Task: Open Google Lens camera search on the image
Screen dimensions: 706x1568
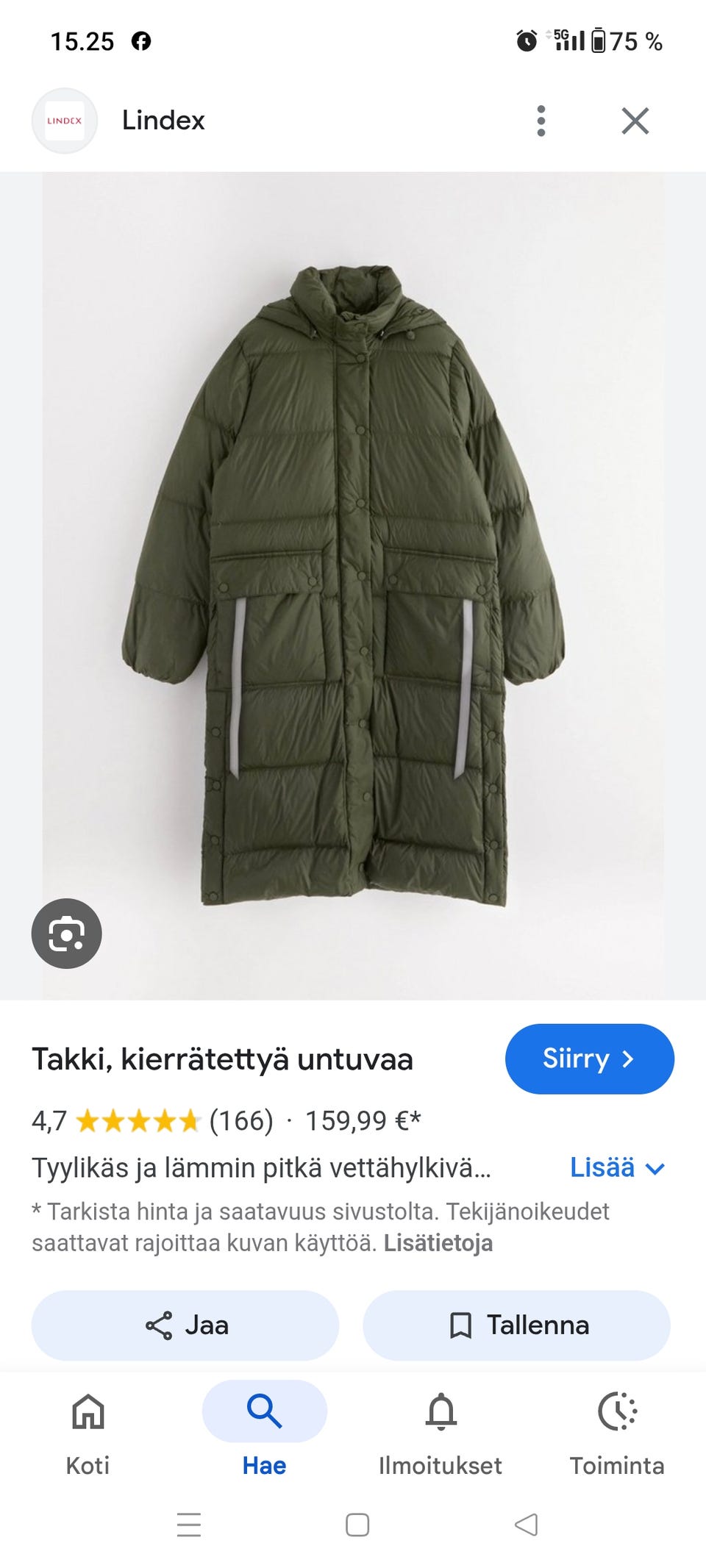Action: click(68, 934)
